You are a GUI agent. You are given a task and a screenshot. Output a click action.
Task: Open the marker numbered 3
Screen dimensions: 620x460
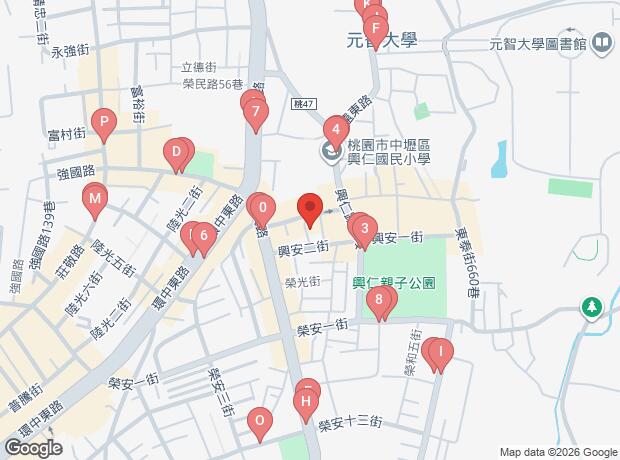click(x=365, y=232)
